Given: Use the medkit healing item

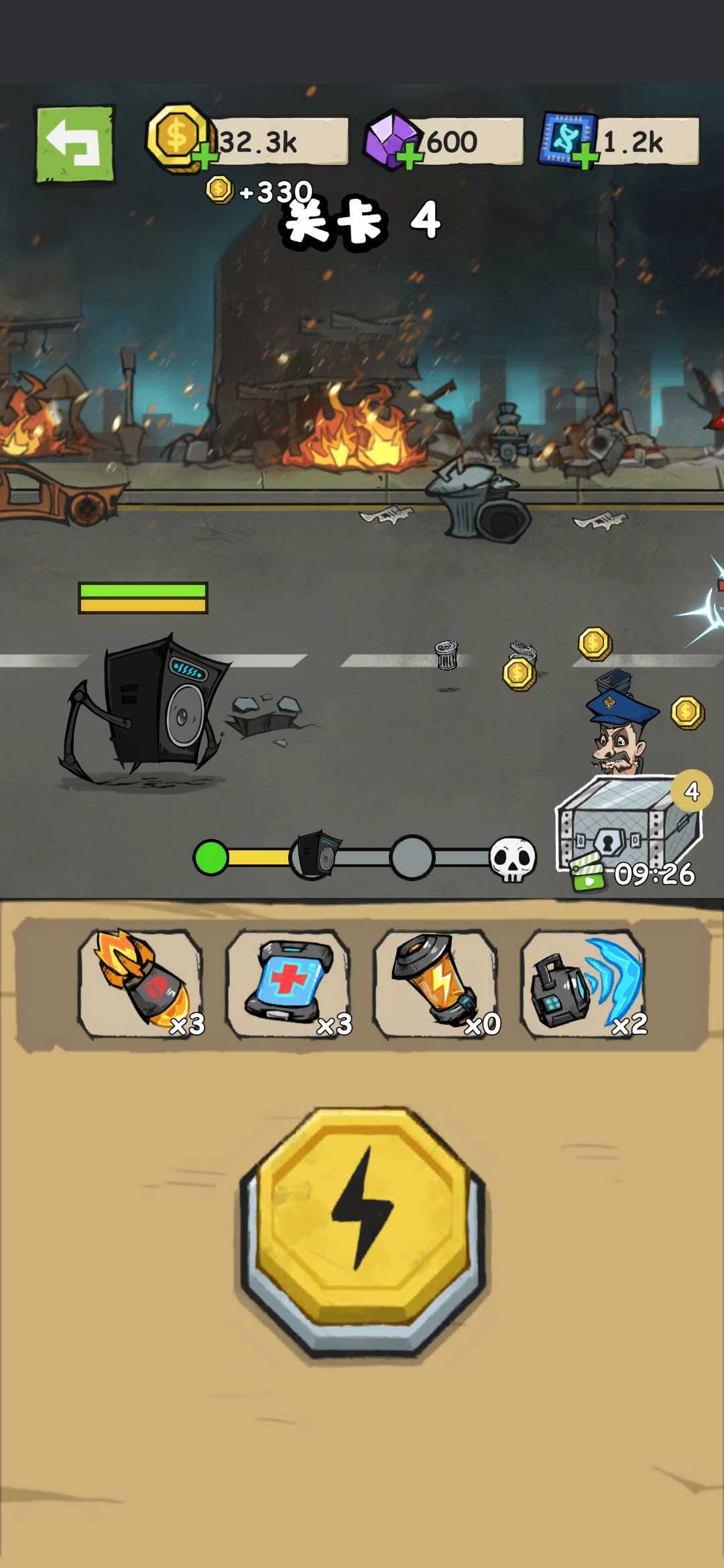Looking at the screenshot, I should point(288,982).
